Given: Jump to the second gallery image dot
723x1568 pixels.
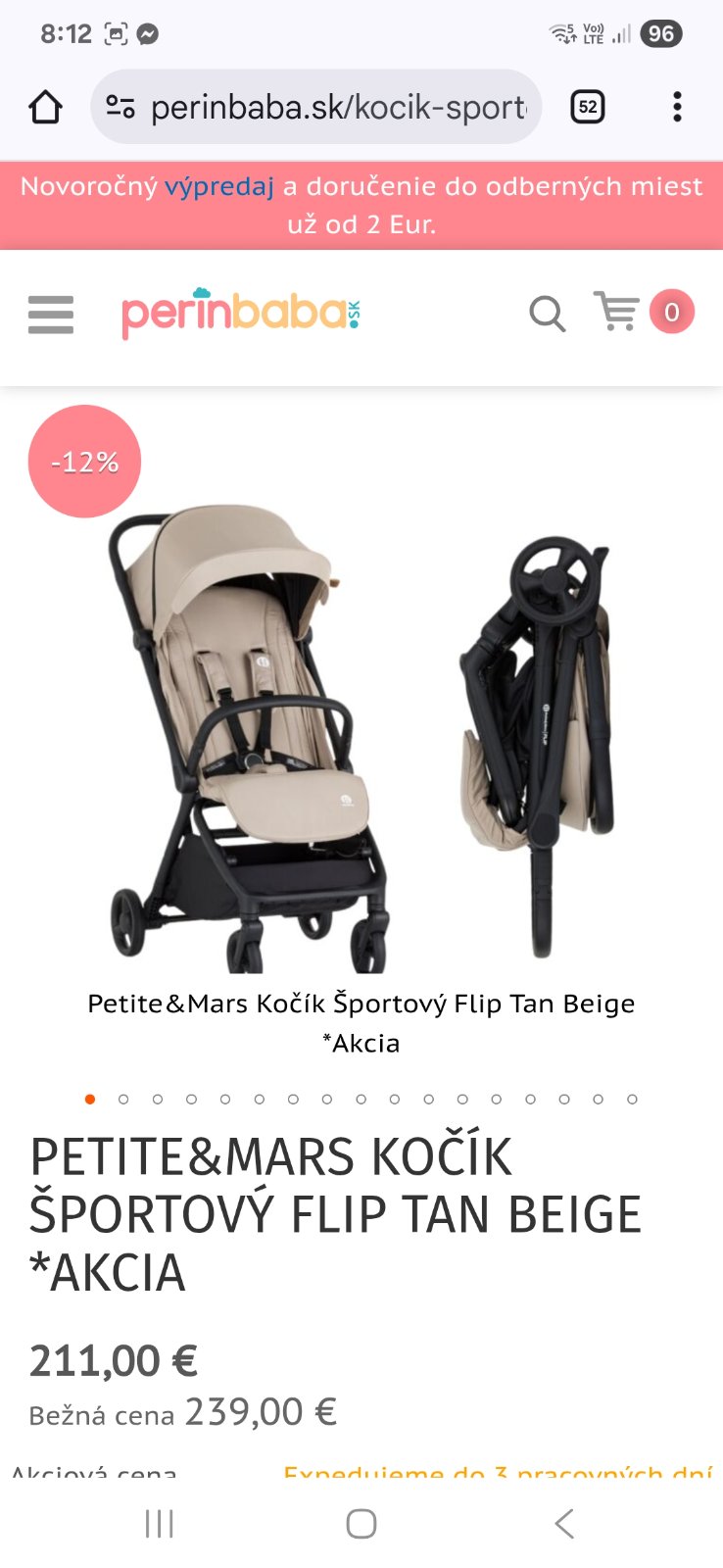Looking at the screenshot, I should pos(123,1100).
